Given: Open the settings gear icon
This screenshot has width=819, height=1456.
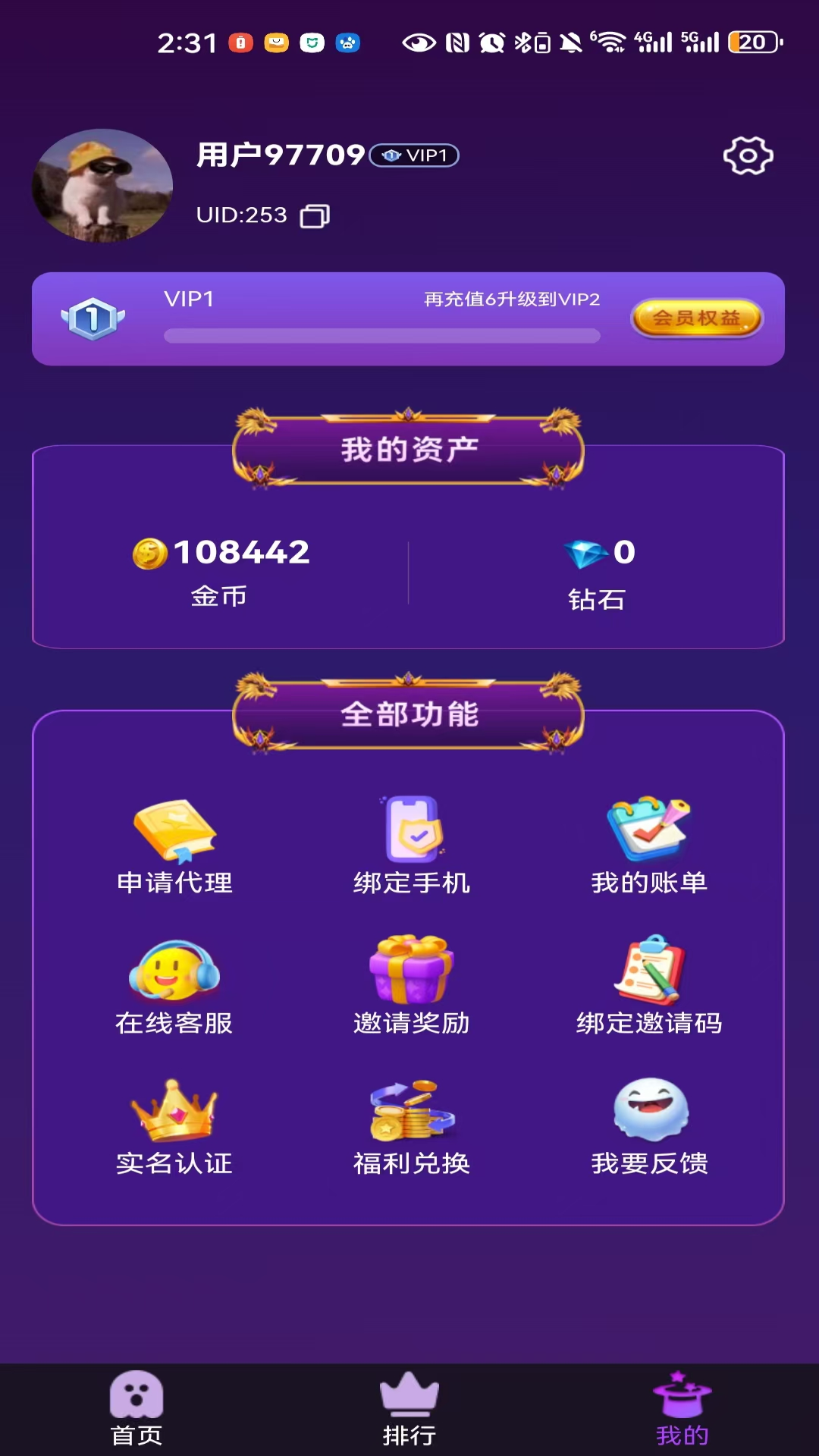Looking at the screenshot, I should pyautogui.click(x=746, y=155).
